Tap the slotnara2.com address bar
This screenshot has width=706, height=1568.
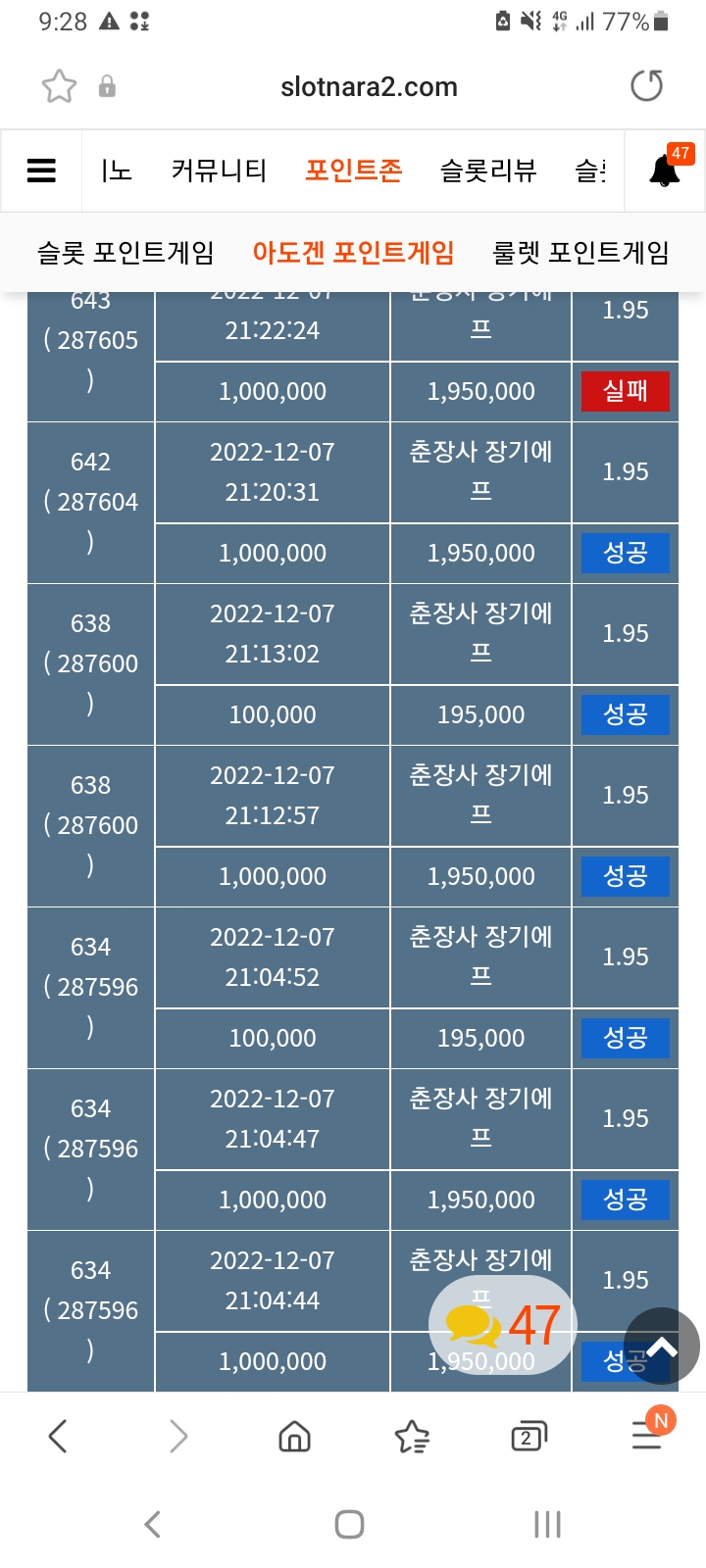click(369, 86)
